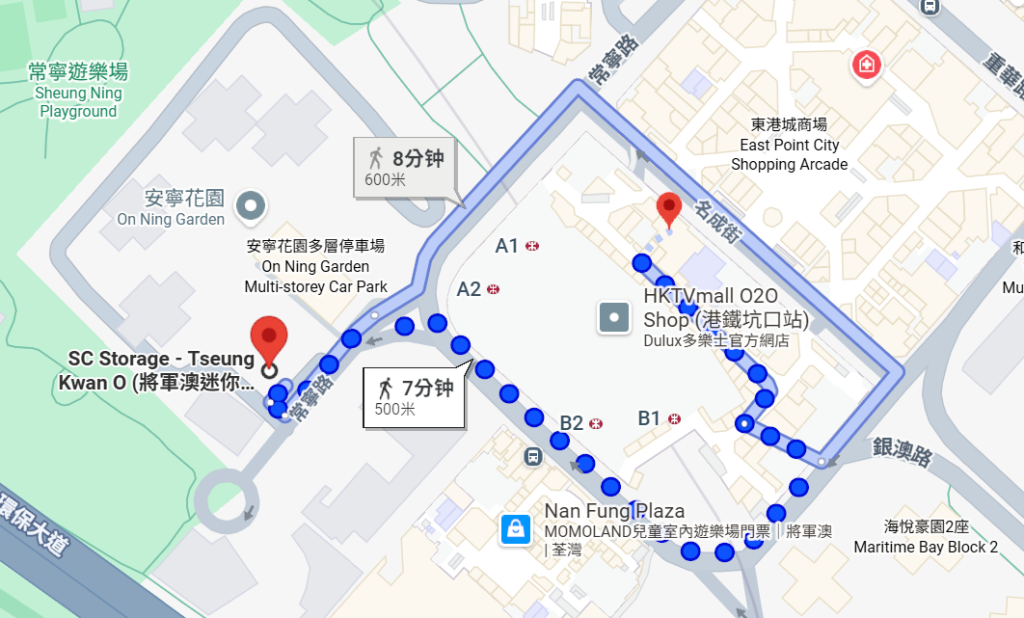Tap the red hospital marker
1024x618 pixels.
pos(866,67)
